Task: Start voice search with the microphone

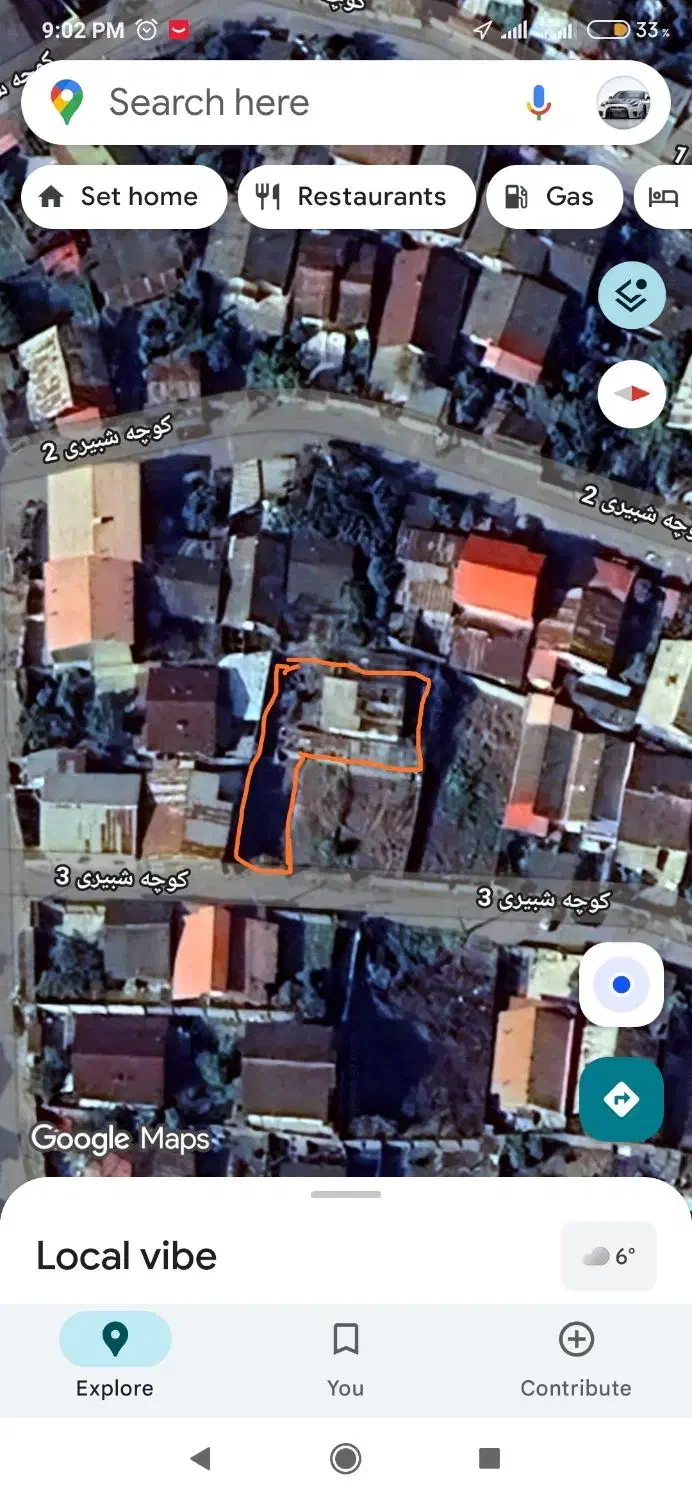Action: coord(538,103)
